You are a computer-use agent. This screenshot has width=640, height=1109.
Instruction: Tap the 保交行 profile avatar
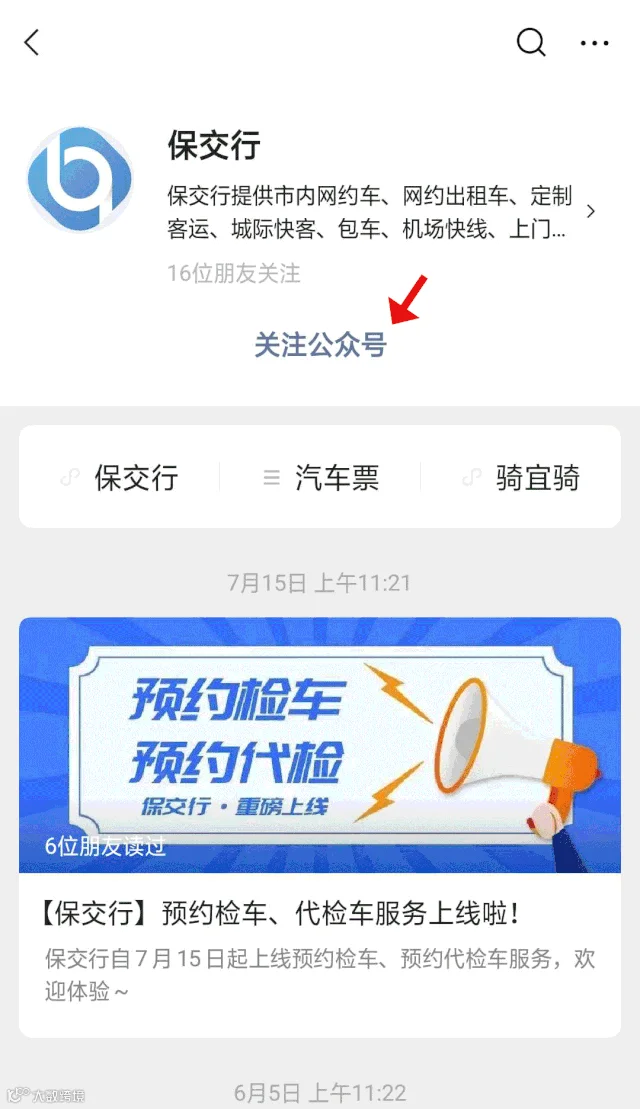(80, 180)
